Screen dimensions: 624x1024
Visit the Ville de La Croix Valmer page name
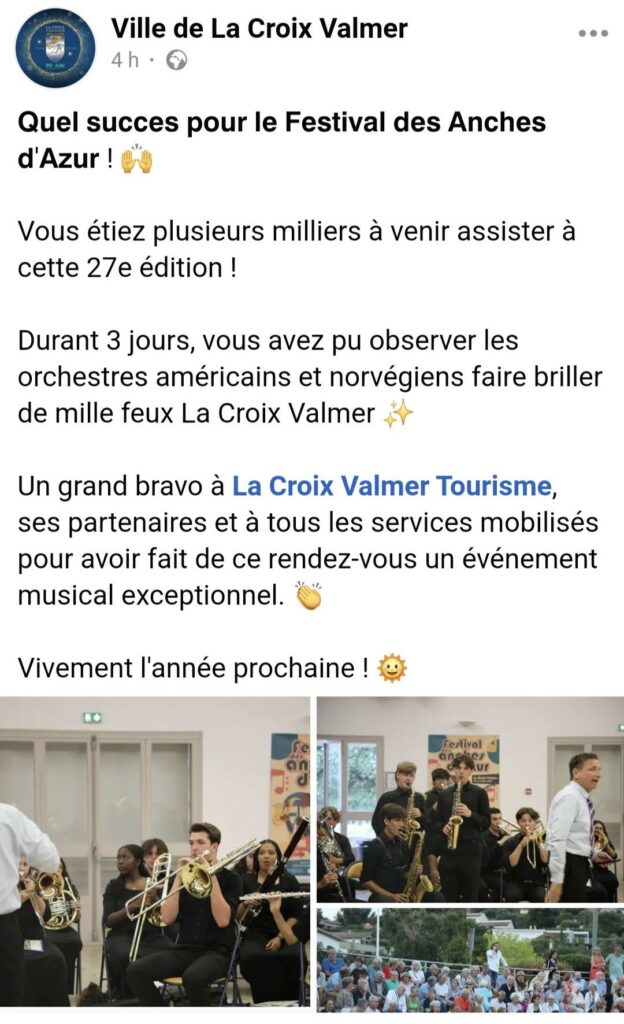tap(259, 28)
